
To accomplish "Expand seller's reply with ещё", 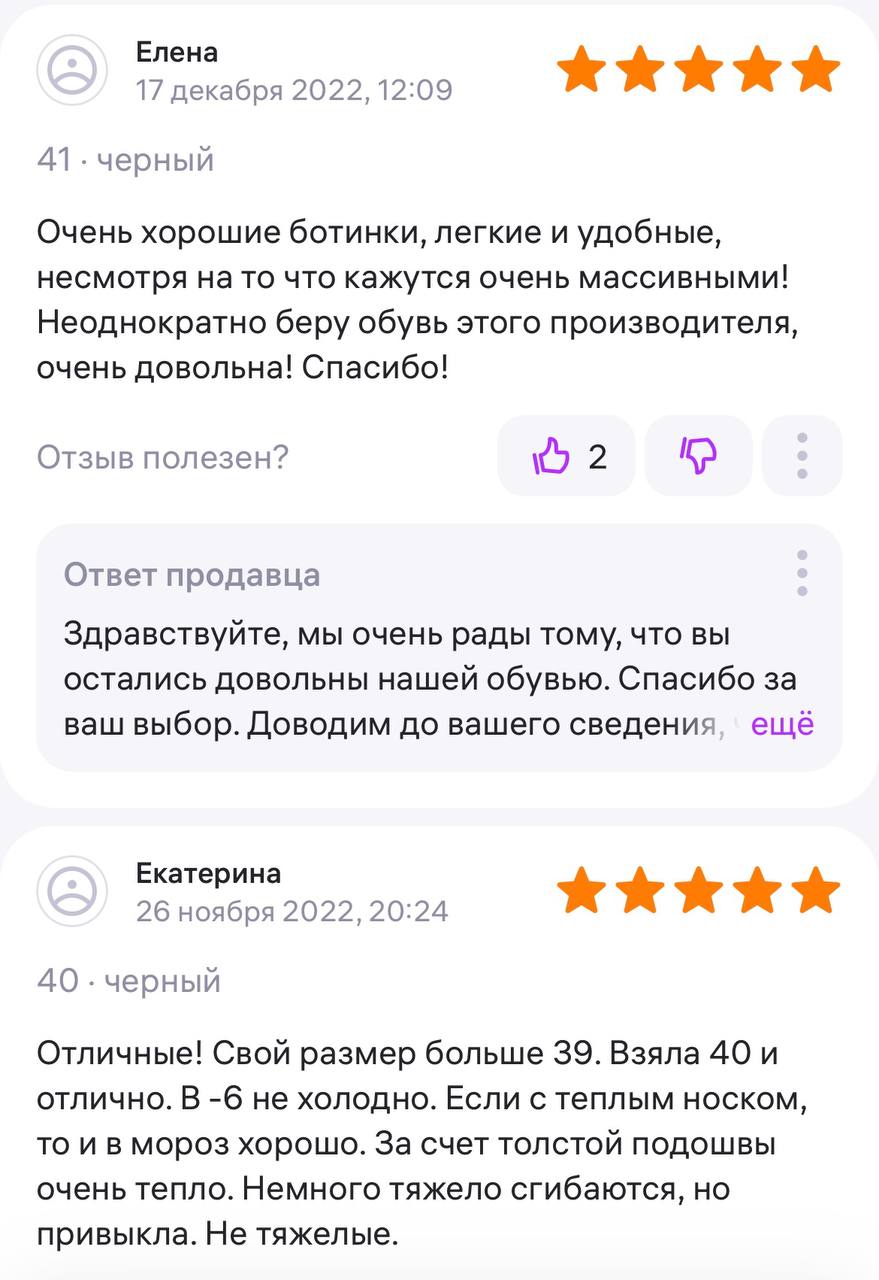I will click(782, 724).
